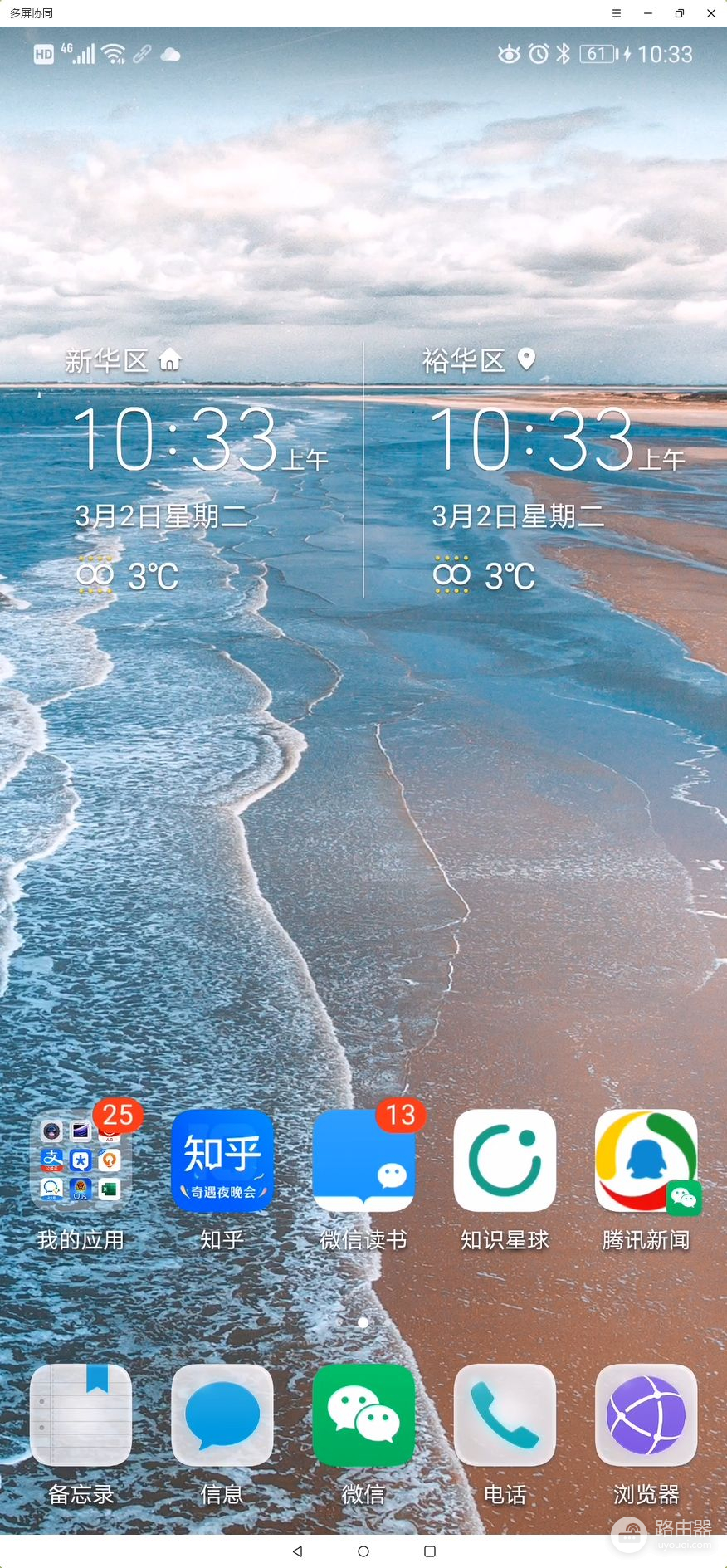Open the 电话 phone dialer
The height and width of the screenshot is (1568, 727).
coord(505,1415)
